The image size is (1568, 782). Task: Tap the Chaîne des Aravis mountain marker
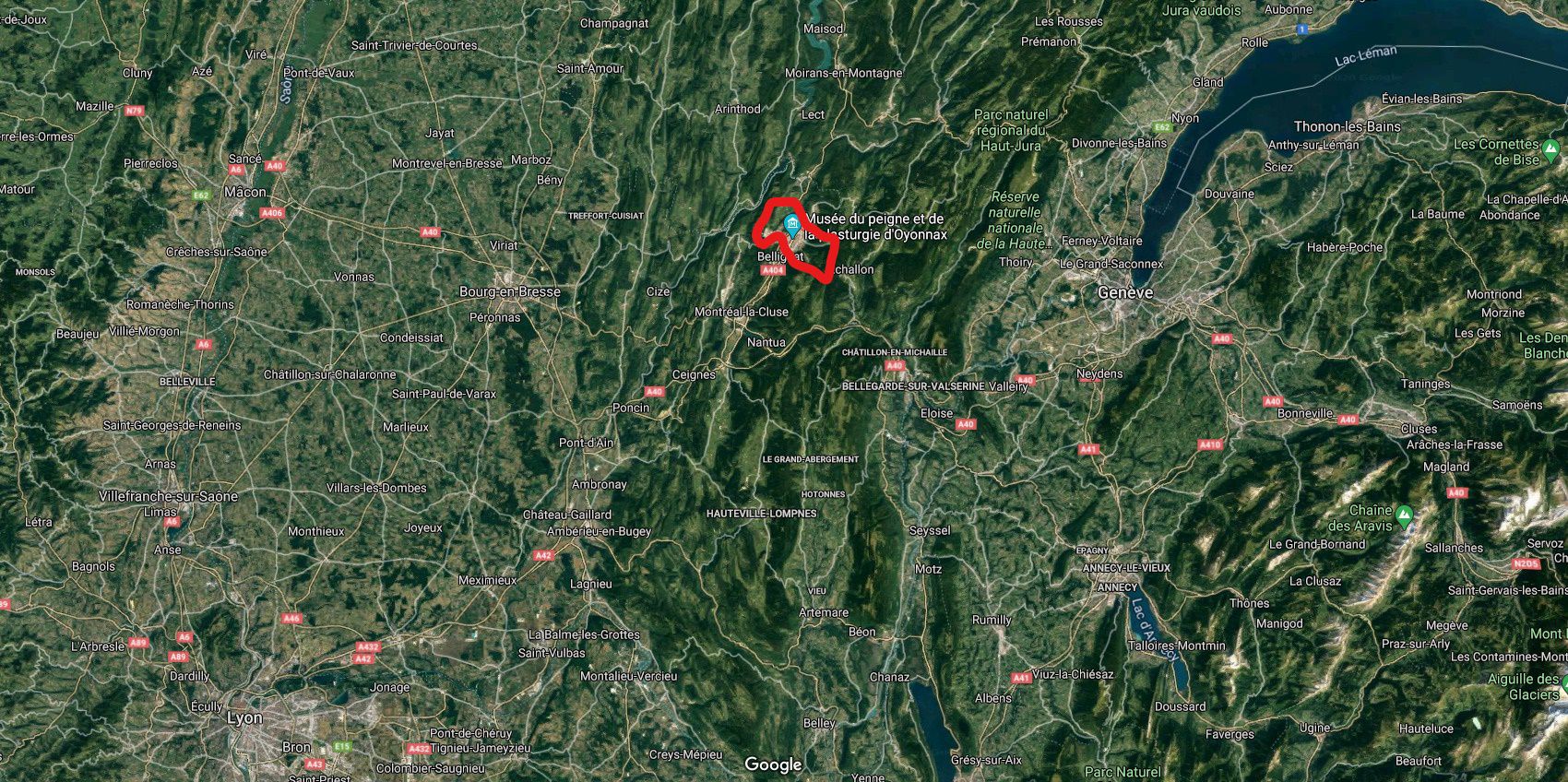[x=1404, y=515]
